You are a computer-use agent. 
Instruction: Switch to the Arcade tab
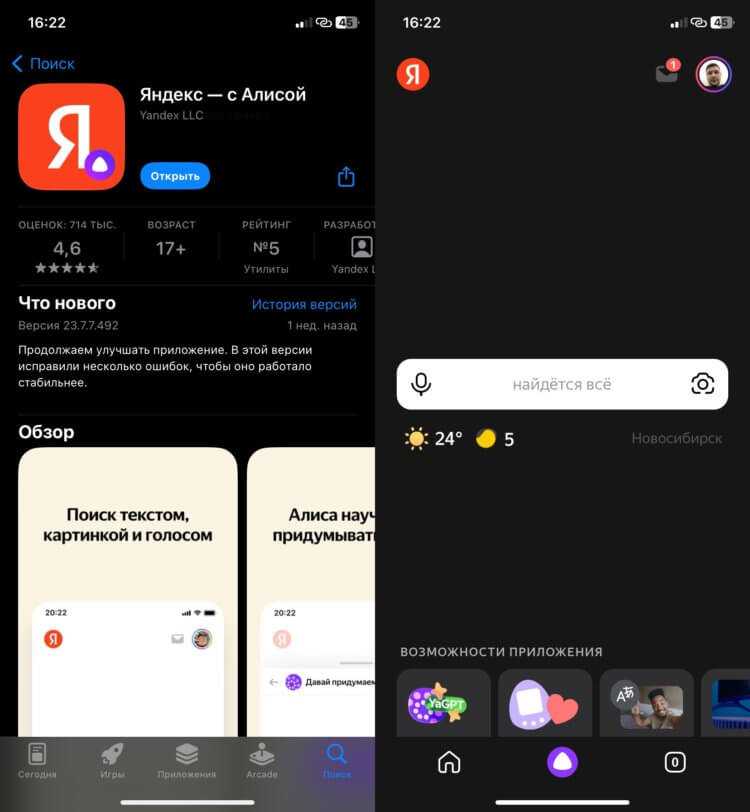pyautogui.click(x=261, y=761)
